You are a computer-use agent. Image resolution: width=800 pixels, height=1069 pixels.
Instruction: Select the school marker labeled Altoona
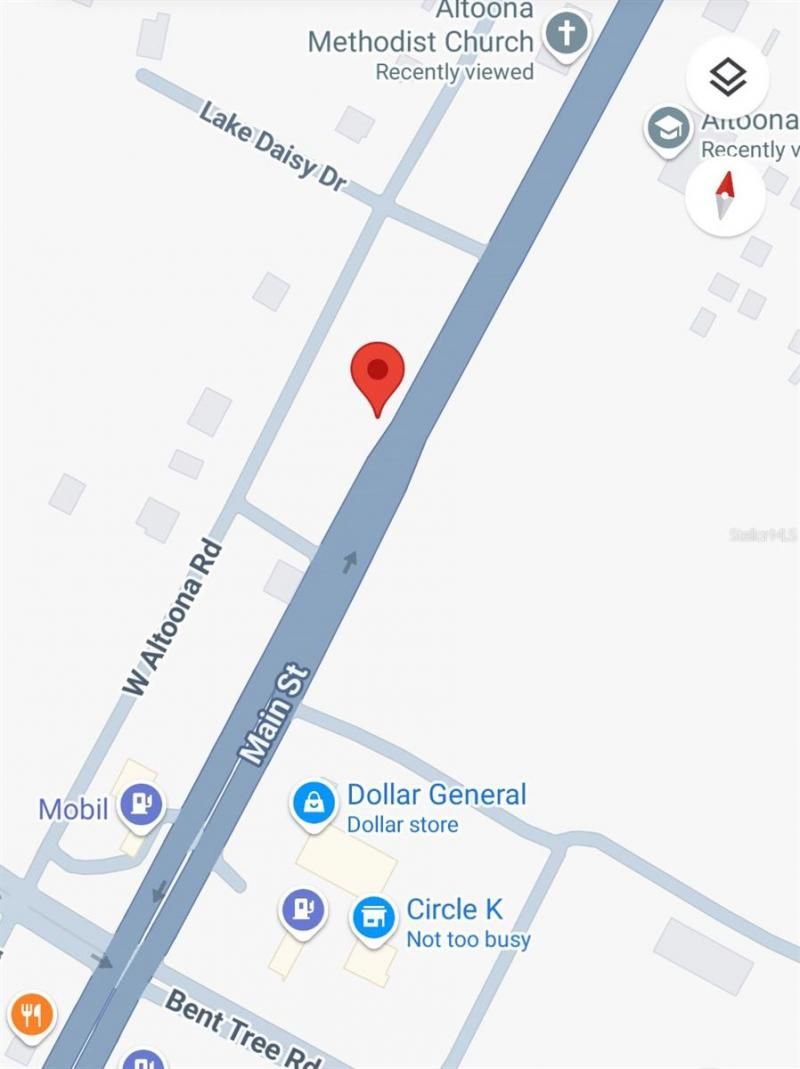pos(668,128)
